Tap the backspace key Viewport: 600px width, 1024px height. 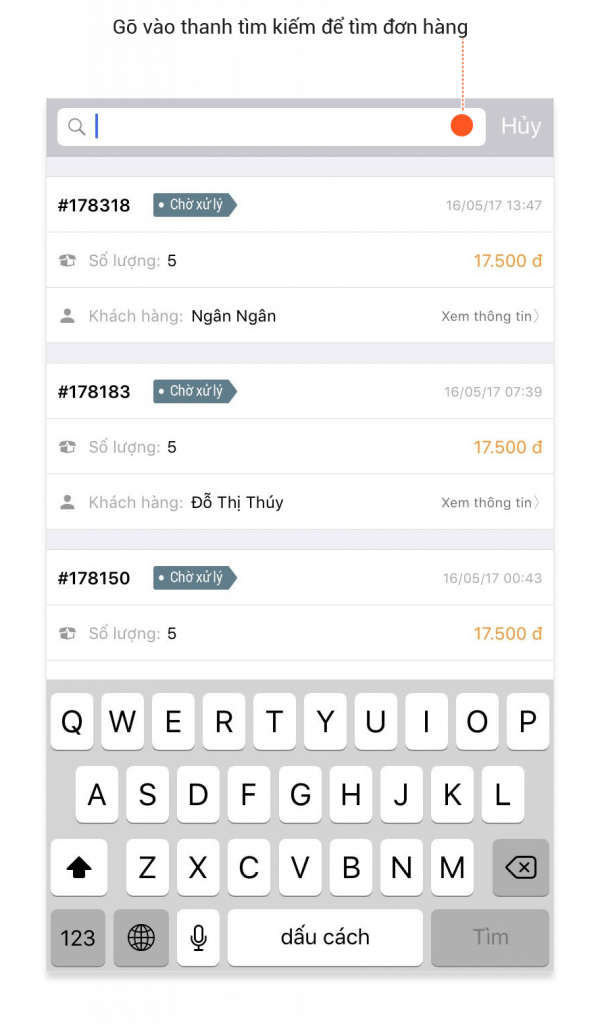[x=520, y=867]
